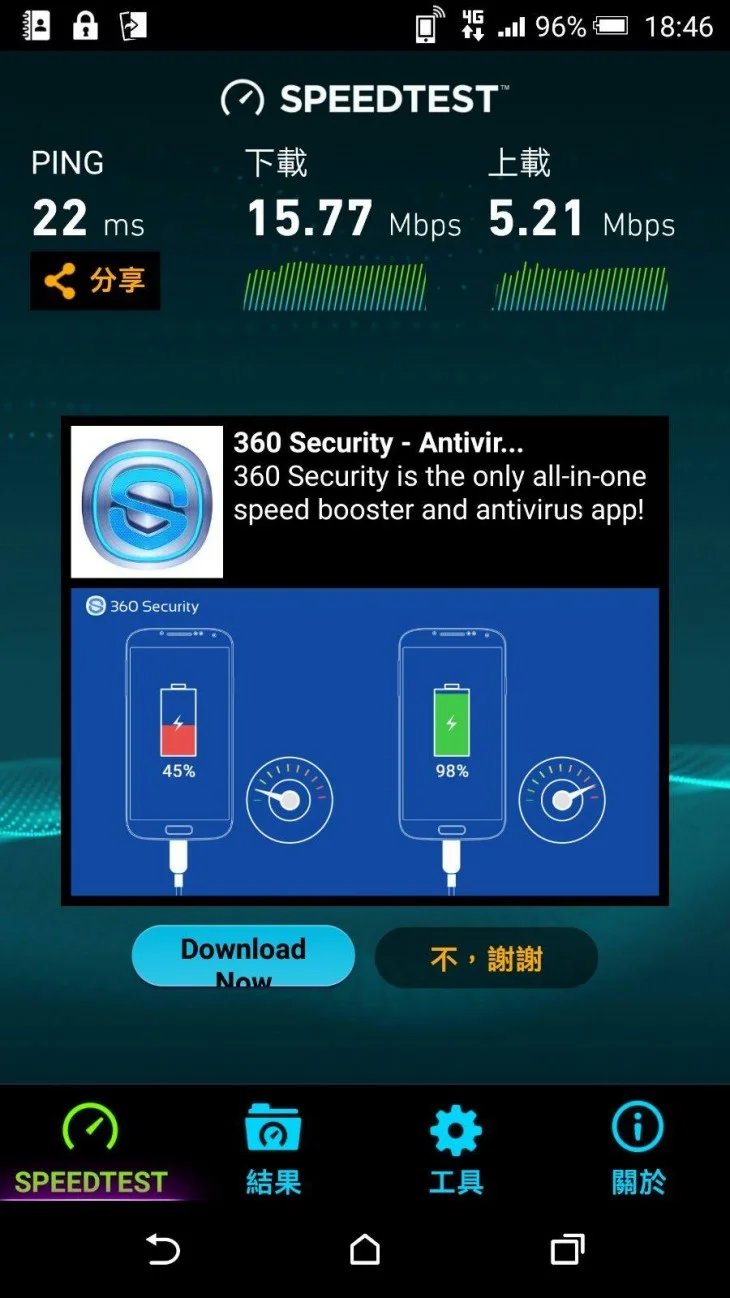Viewport: 730px width, 1298px height.
Task: Open the 360 Security ad card
Action: click(364, 660)
